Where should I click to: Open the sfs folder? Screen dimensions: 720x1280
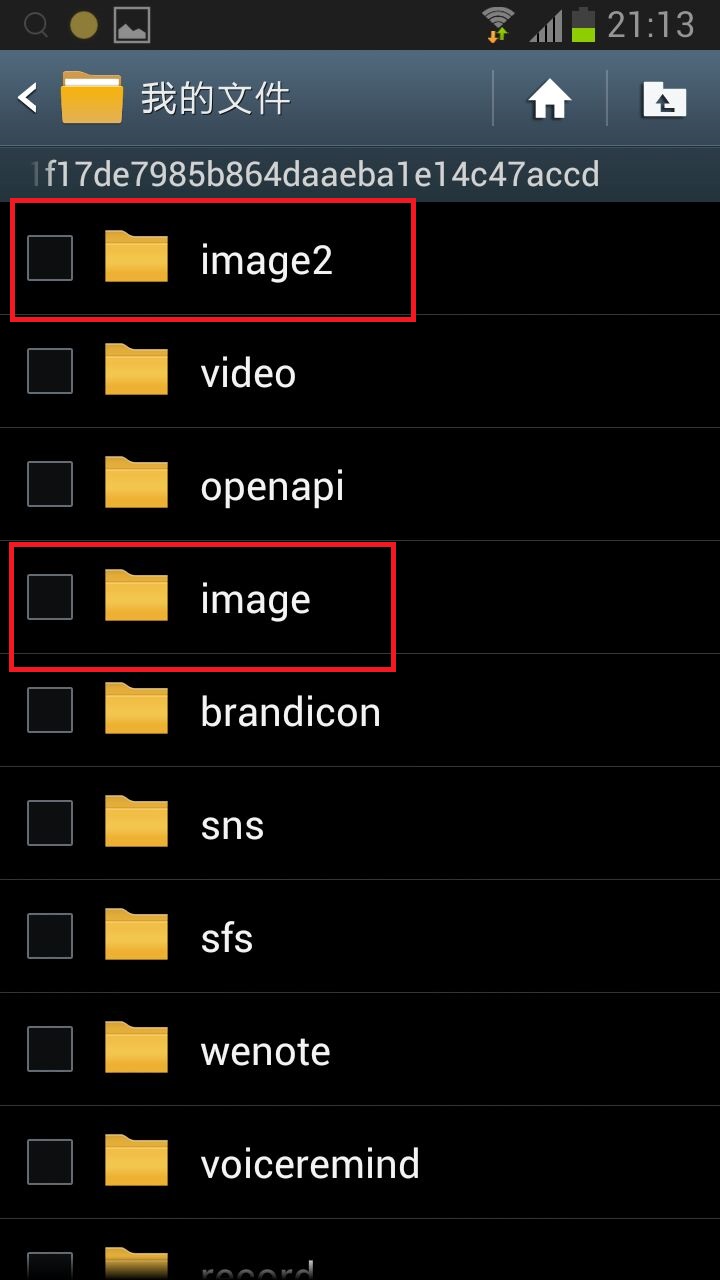coord(360,937)
